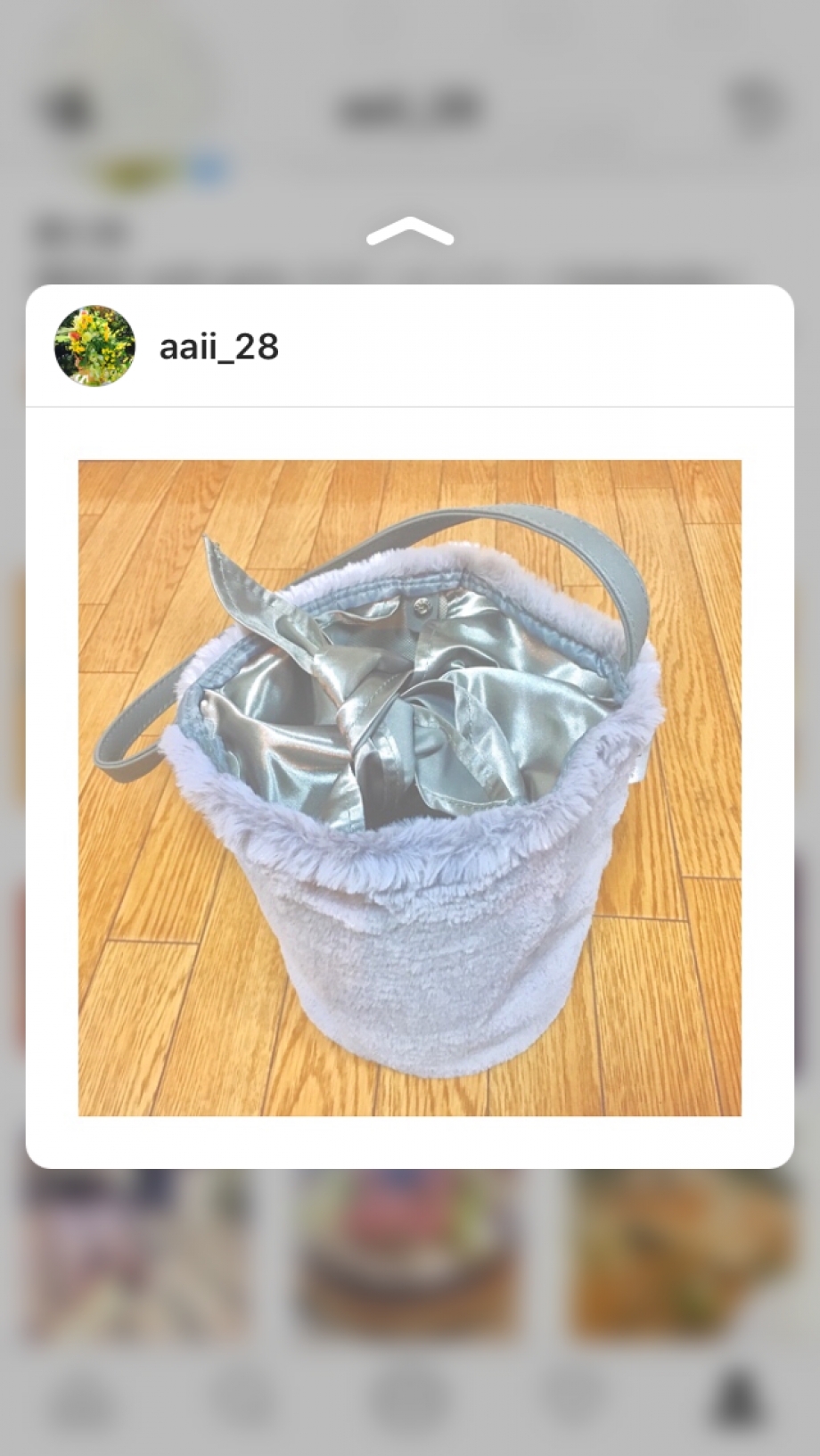Open the aaii_28 profile avatar
This screenshot has height=1456, width=820.
(x=94, y=346)
